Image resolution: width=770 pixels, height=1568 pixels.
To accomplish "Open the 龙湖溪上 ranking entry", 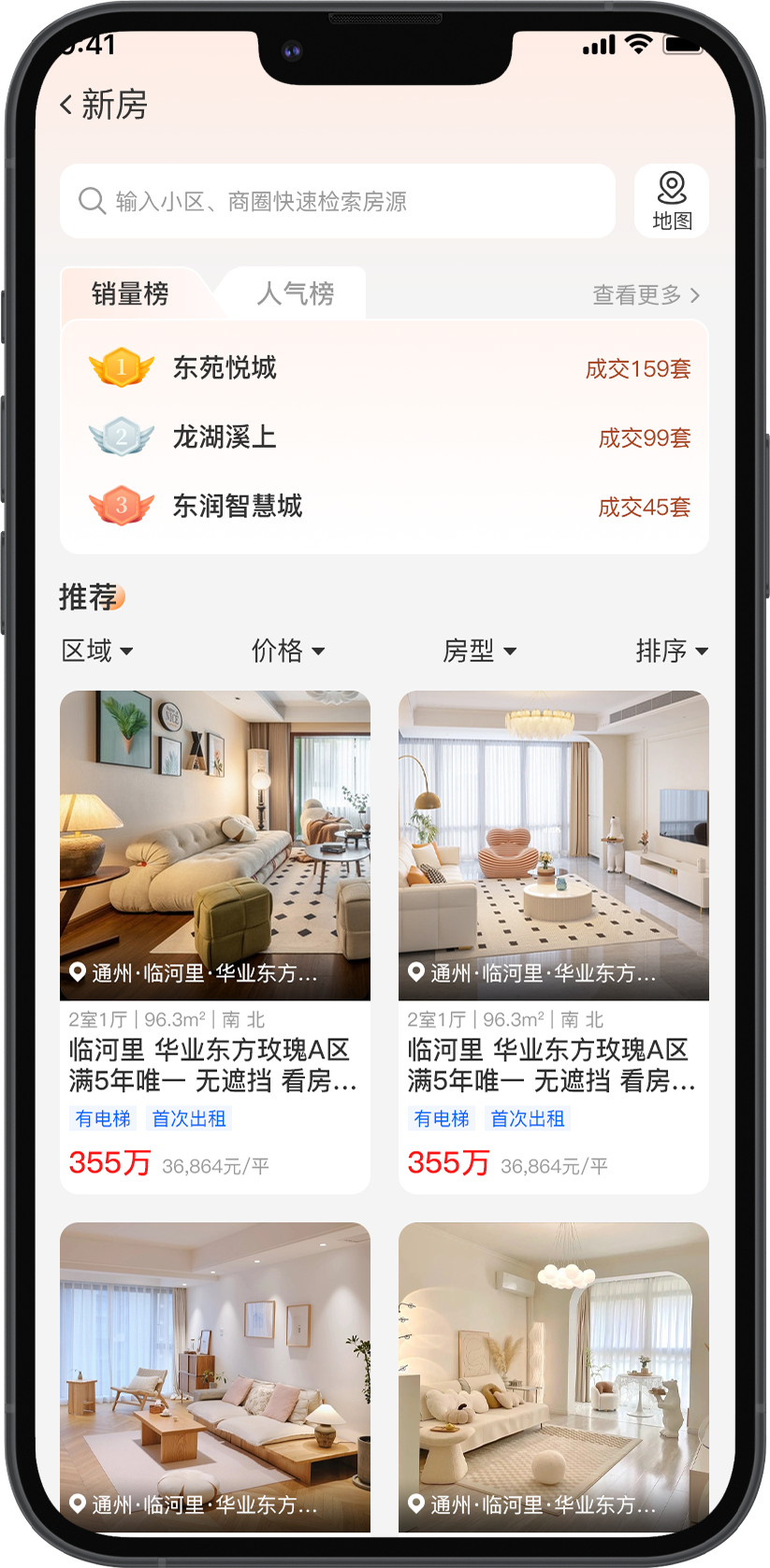I will (x=384, y=438).
